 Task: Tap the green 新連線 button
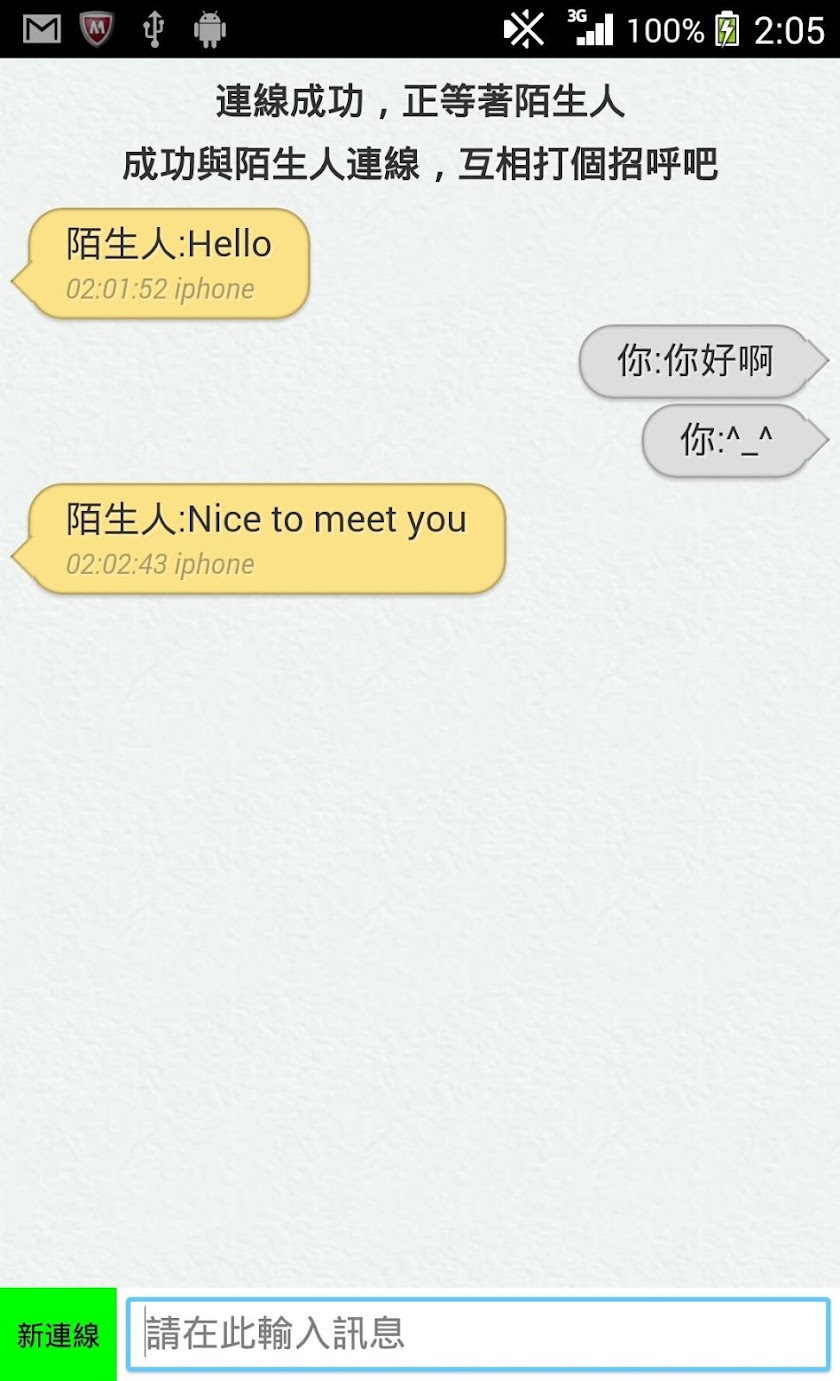[58, 1334]
